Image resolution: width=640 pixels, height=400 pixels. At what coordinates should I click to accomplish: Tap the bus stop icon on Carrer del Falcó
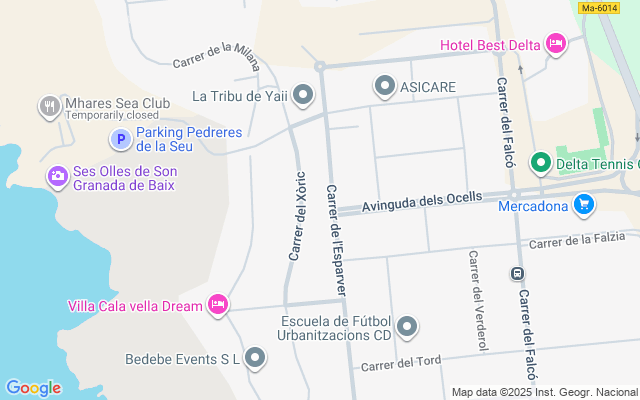[x=517, y=273]
